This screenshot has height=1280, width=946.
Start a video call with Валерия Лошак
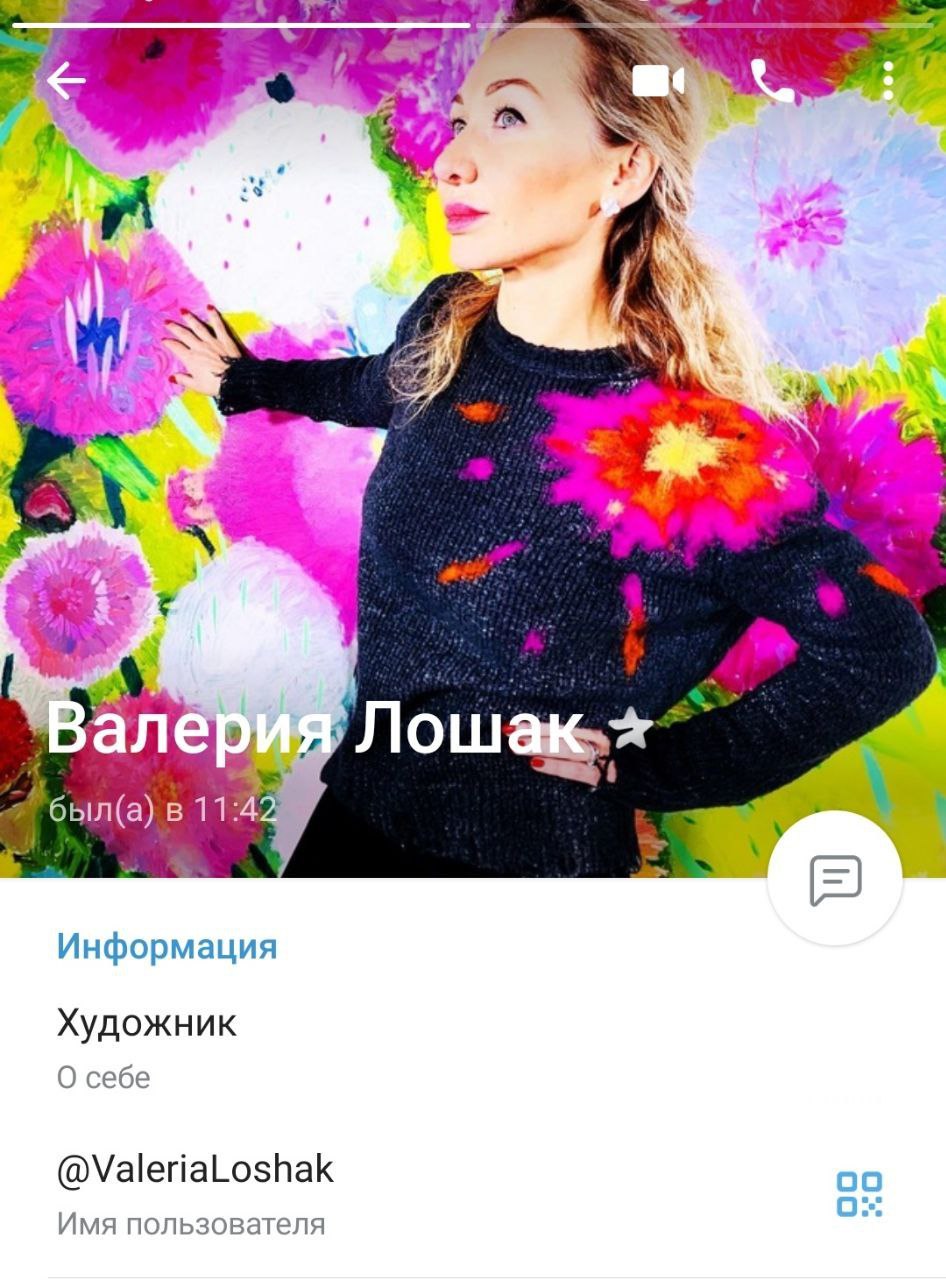pyautogui.click(x=658, y=81)
